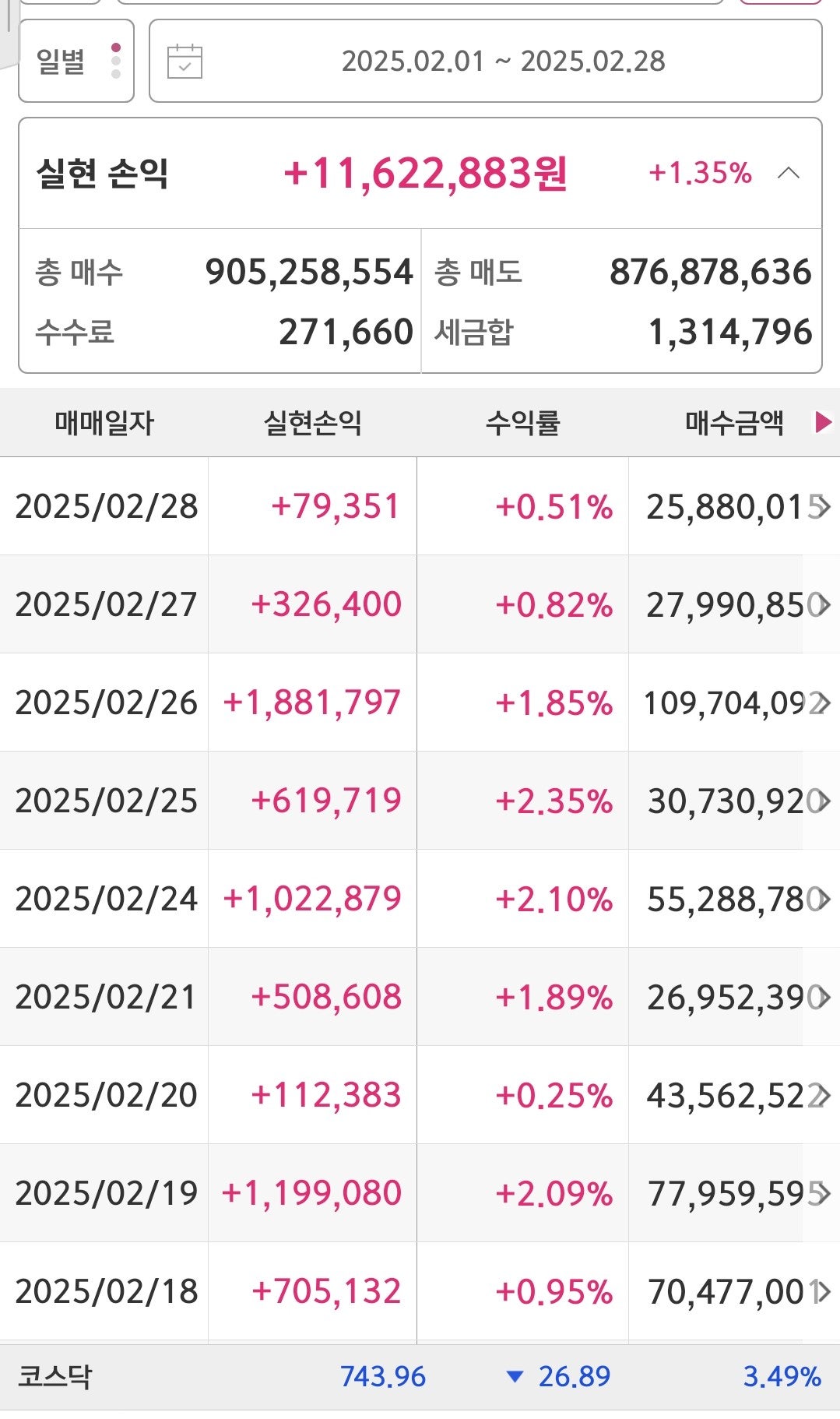This screenshot has height=1419, width=840.
Task: View the 2025/02/26 trading record
Action: pyautogui.click(x=821, y=703)
